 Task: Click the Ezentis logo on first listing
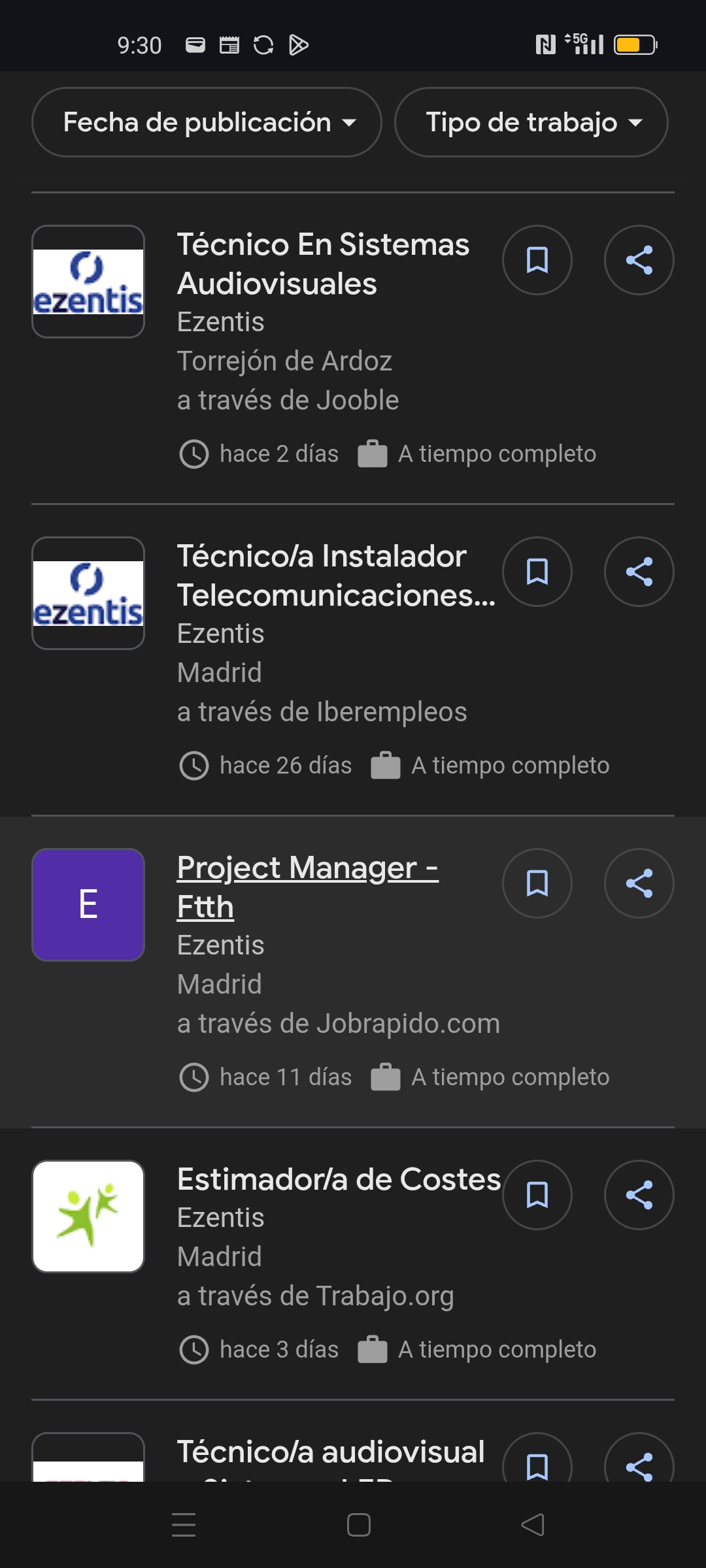(x=88, y=282)
